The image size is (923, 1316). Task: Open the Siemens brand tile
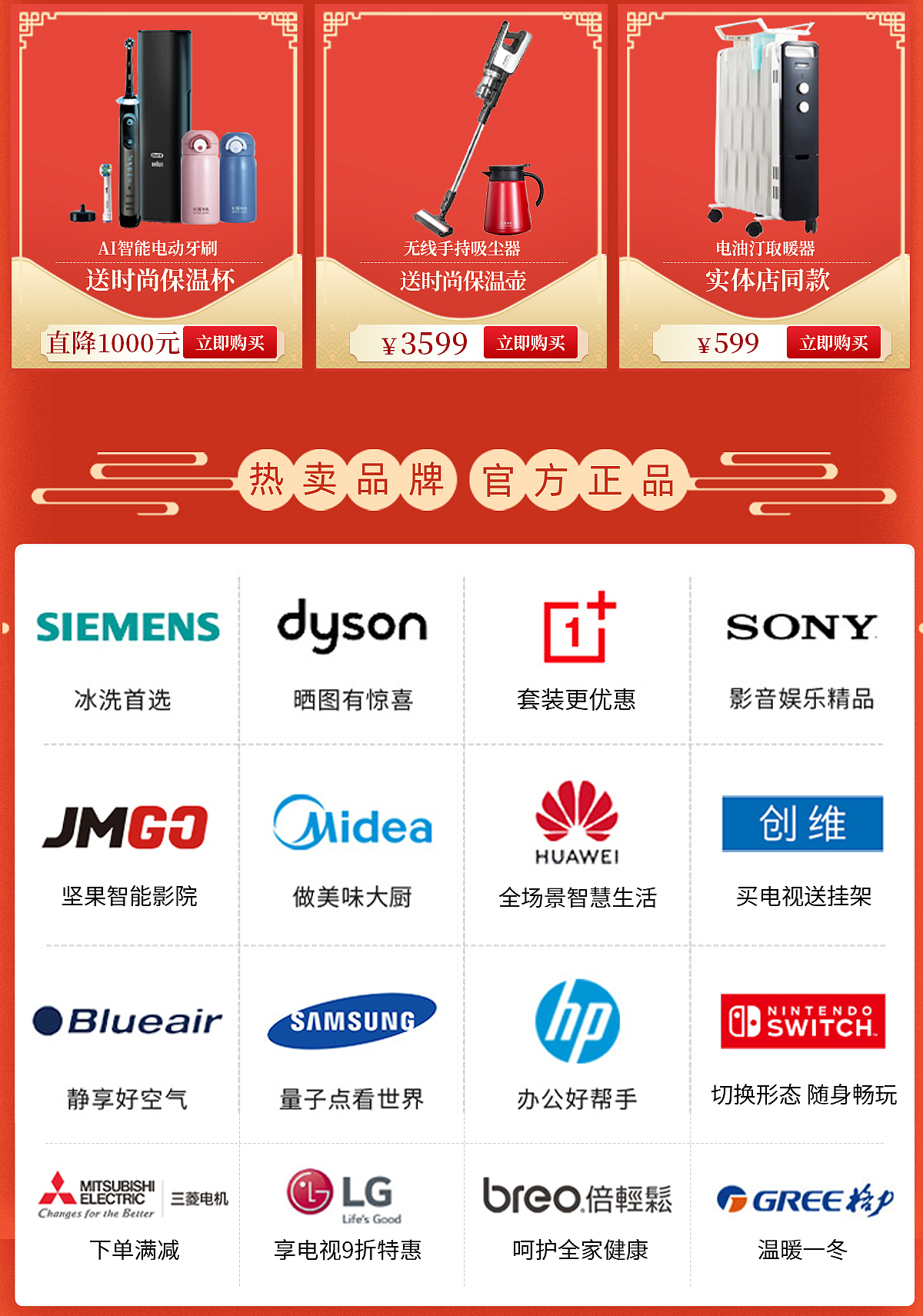[128, 654]
